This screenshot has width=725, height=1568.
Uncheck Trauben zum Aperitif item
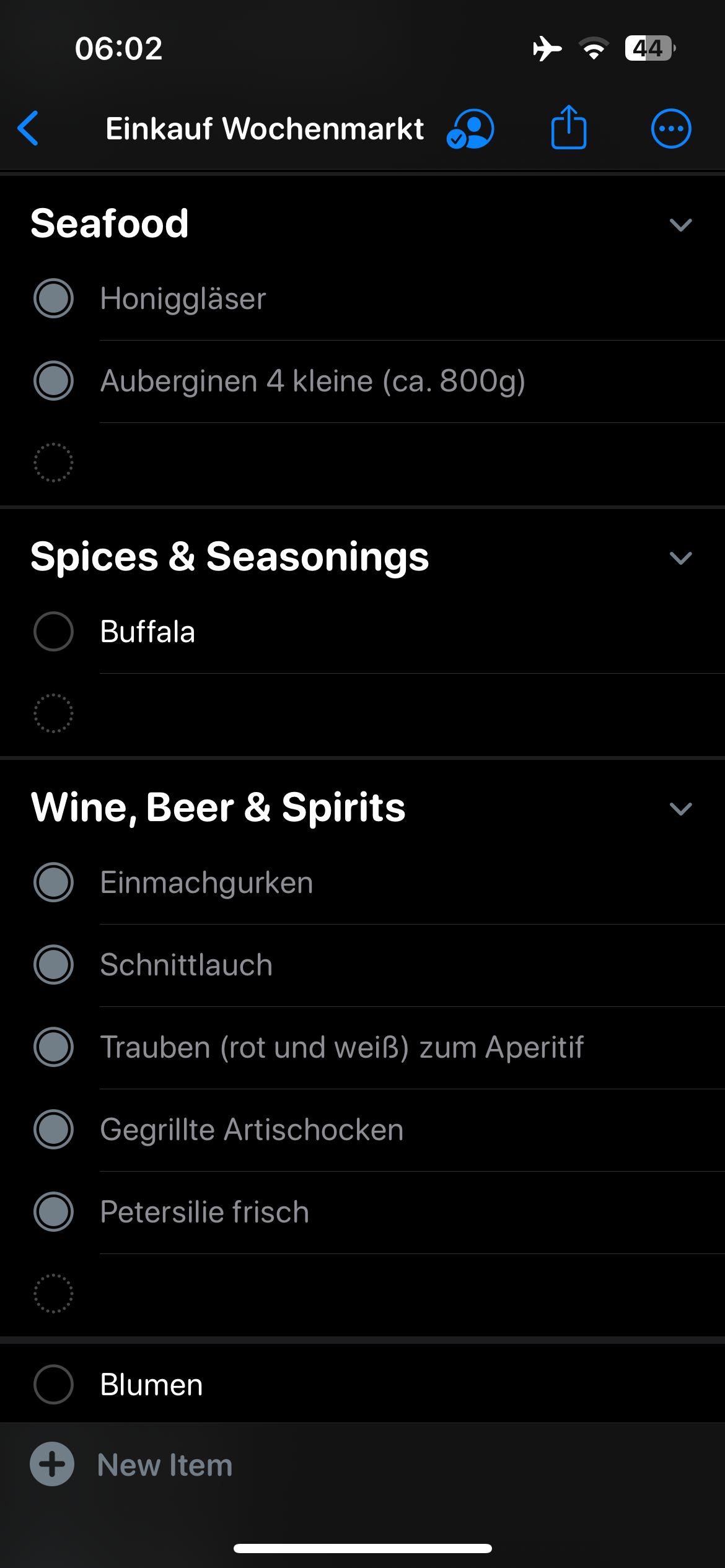click(53, 1047)
